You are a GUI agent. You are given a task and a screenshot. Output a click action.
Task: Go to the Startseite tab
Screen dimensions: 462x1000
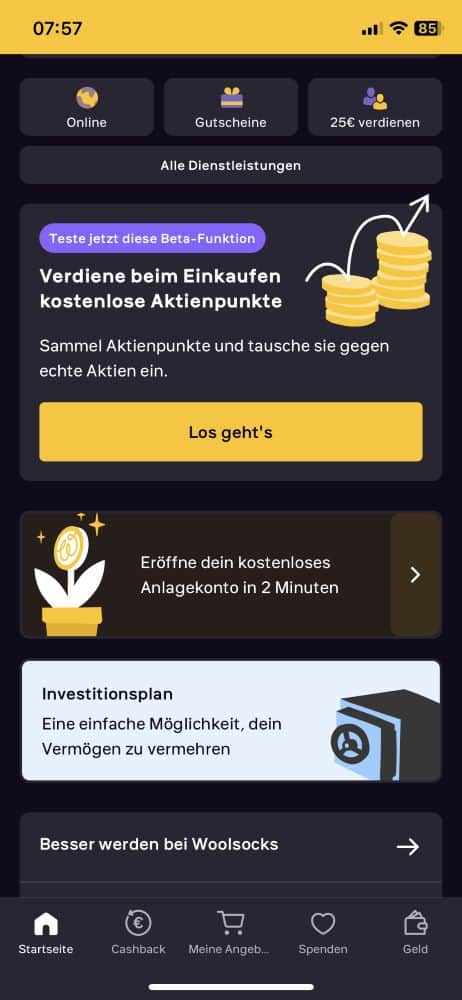point(46,934)
